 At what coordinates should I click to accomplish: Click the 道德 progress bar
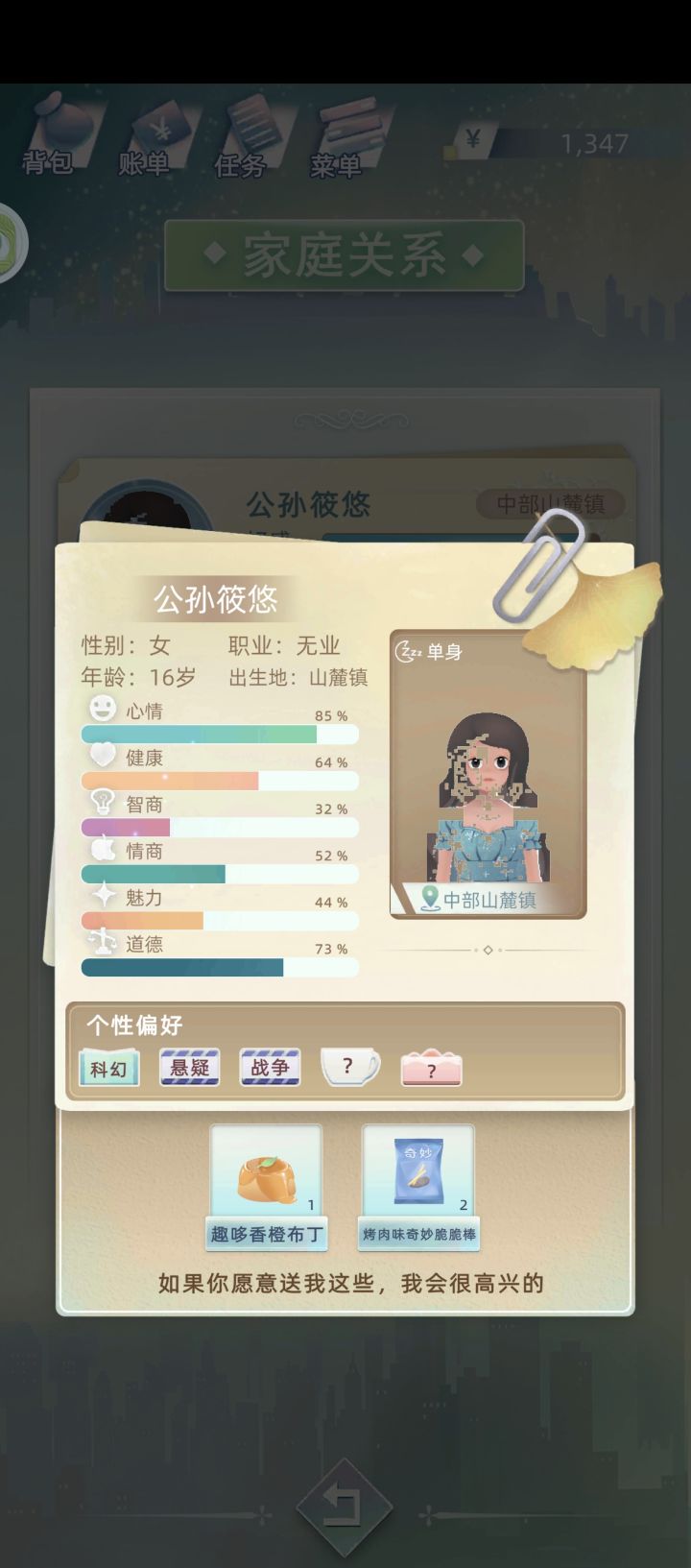click(x=219, y=967)
